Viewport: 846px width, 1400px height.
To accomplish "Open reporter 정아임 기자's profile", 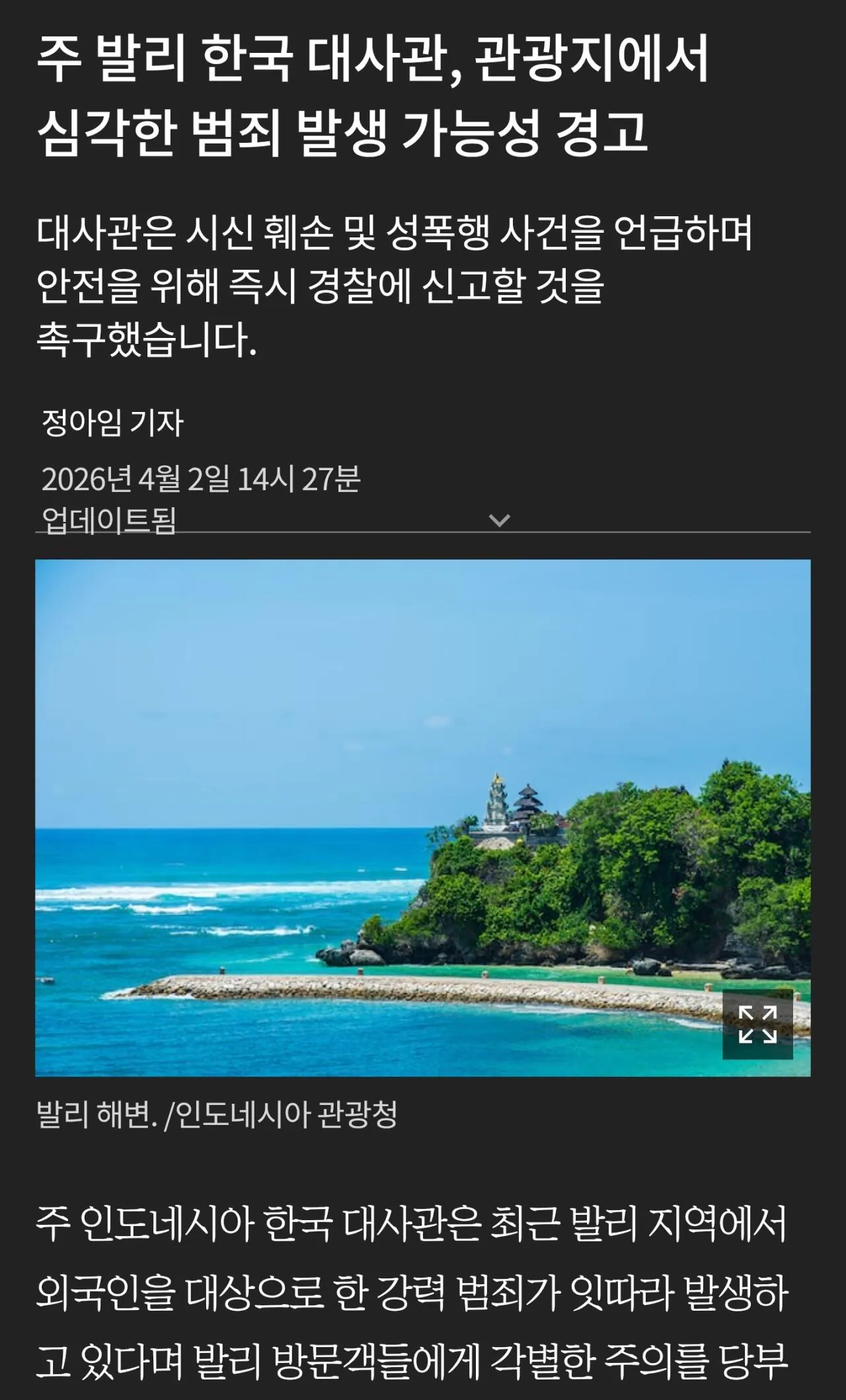I will (x=112, y=423).
